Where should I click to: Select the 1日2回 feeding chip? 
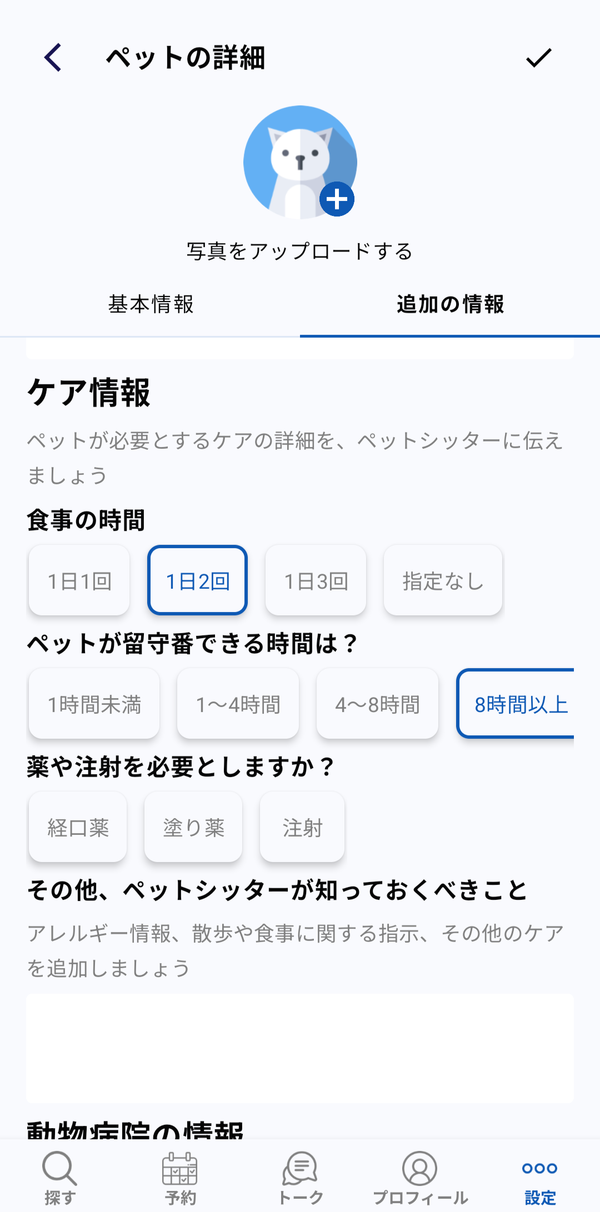(197, 580)
